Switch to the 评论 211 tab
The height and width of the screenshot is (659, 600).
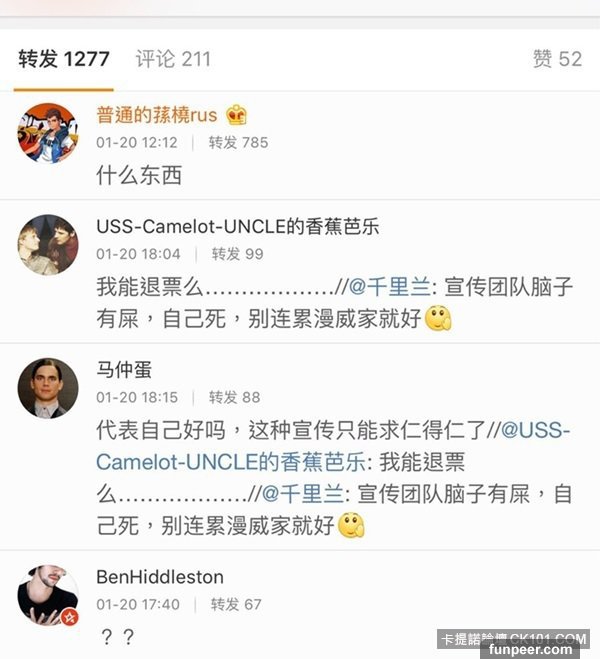[x=173, y=59]
